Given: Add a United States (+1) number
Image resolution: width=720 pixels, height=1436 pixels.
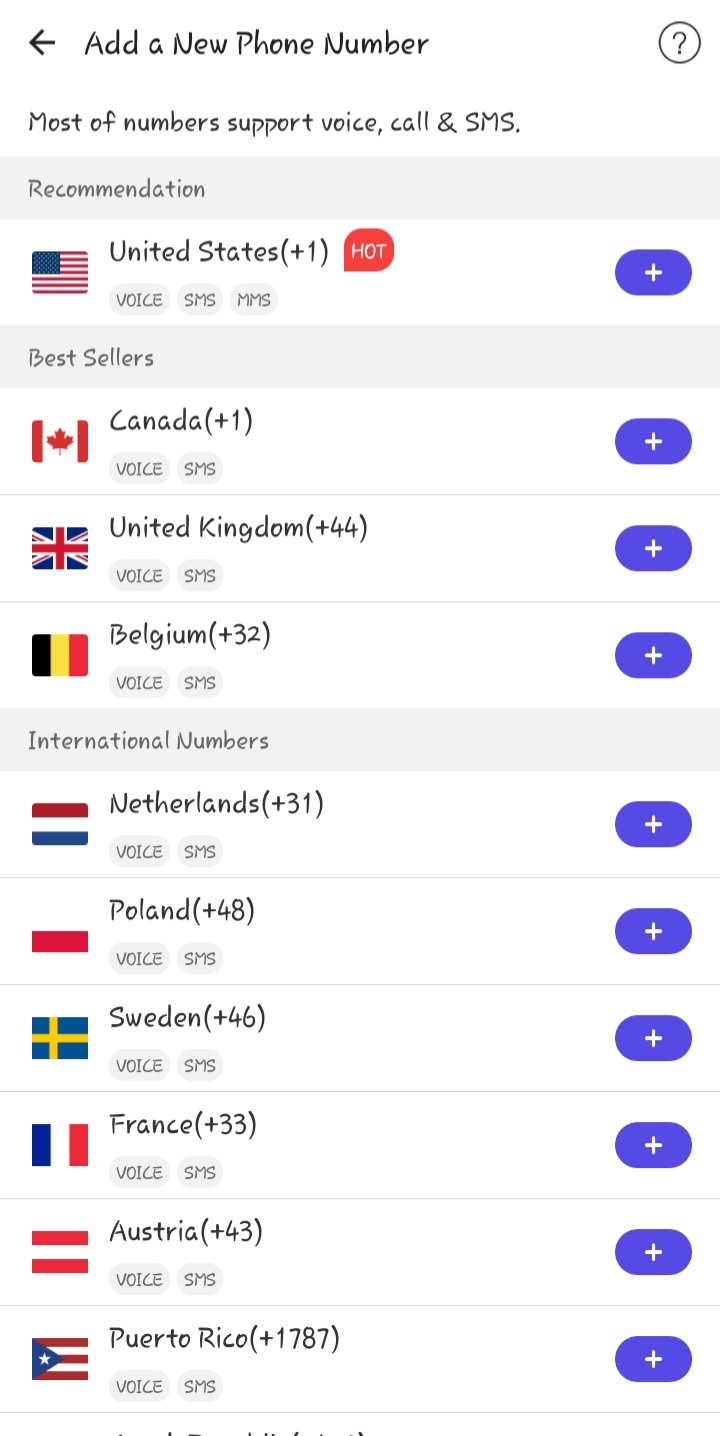Looking at the screenshot, I should pyautogui.click(x=653, y=273).
